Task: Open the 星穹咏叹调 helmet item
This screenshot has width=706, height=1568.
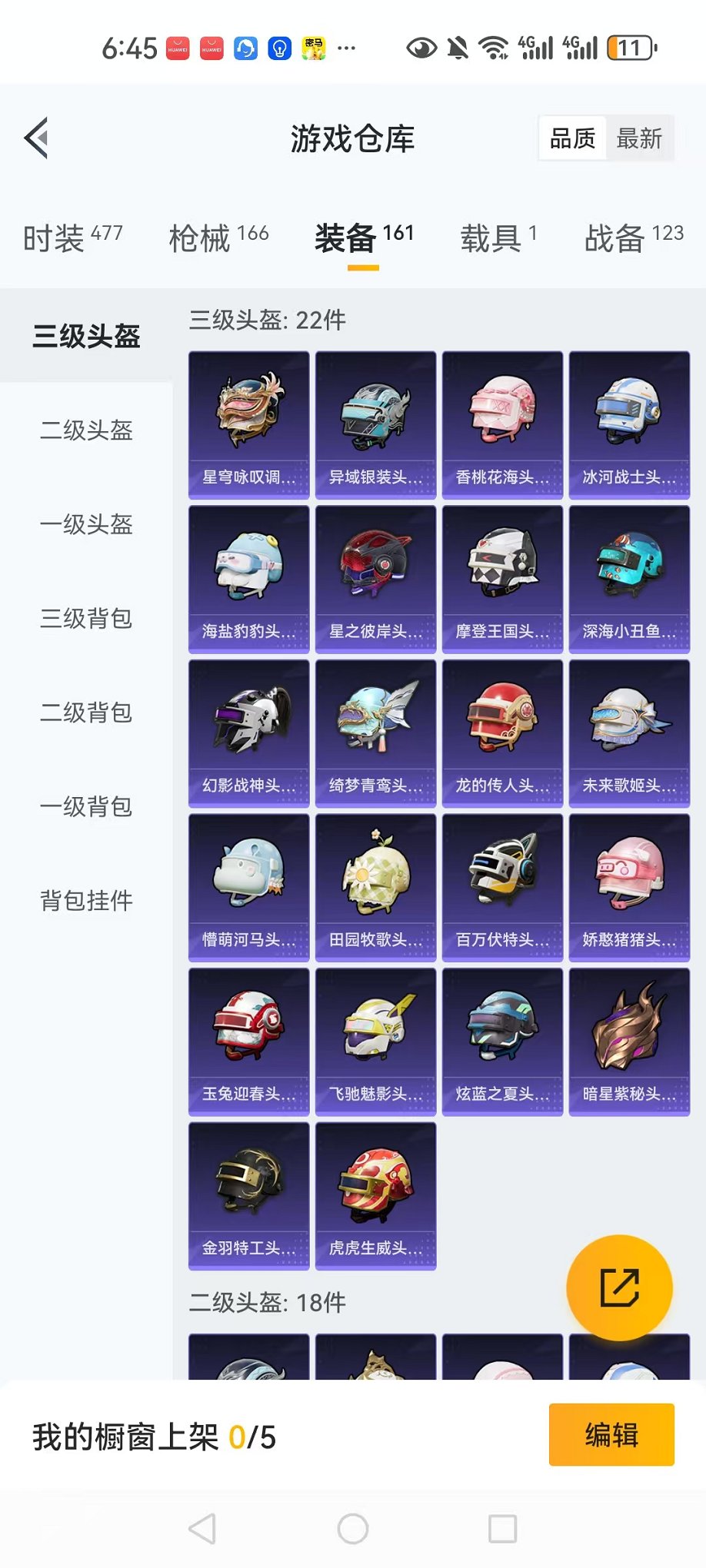Action: [x=248, y=425]
